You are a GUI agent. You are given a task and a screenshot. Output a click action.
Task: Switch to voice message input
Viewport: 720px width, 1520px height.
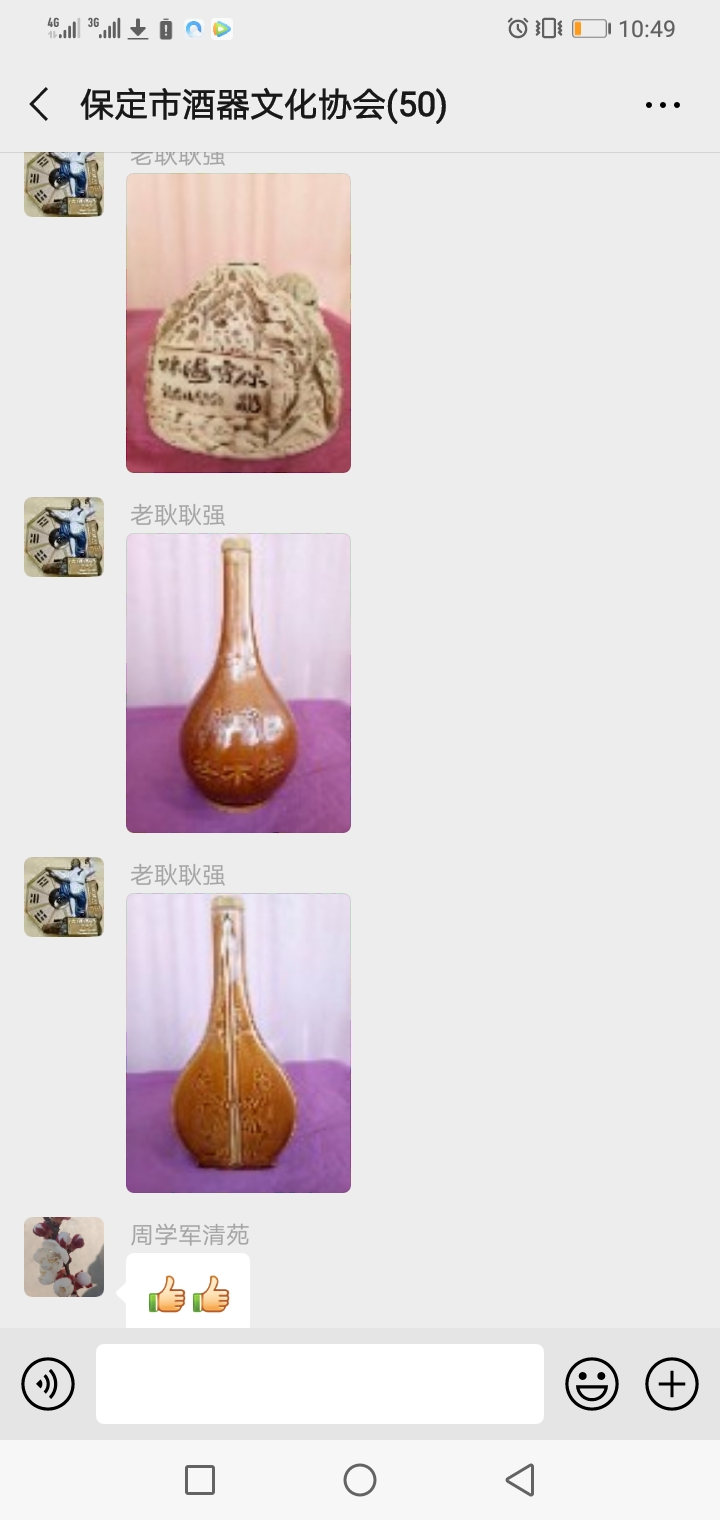[x=48, y=1384]
